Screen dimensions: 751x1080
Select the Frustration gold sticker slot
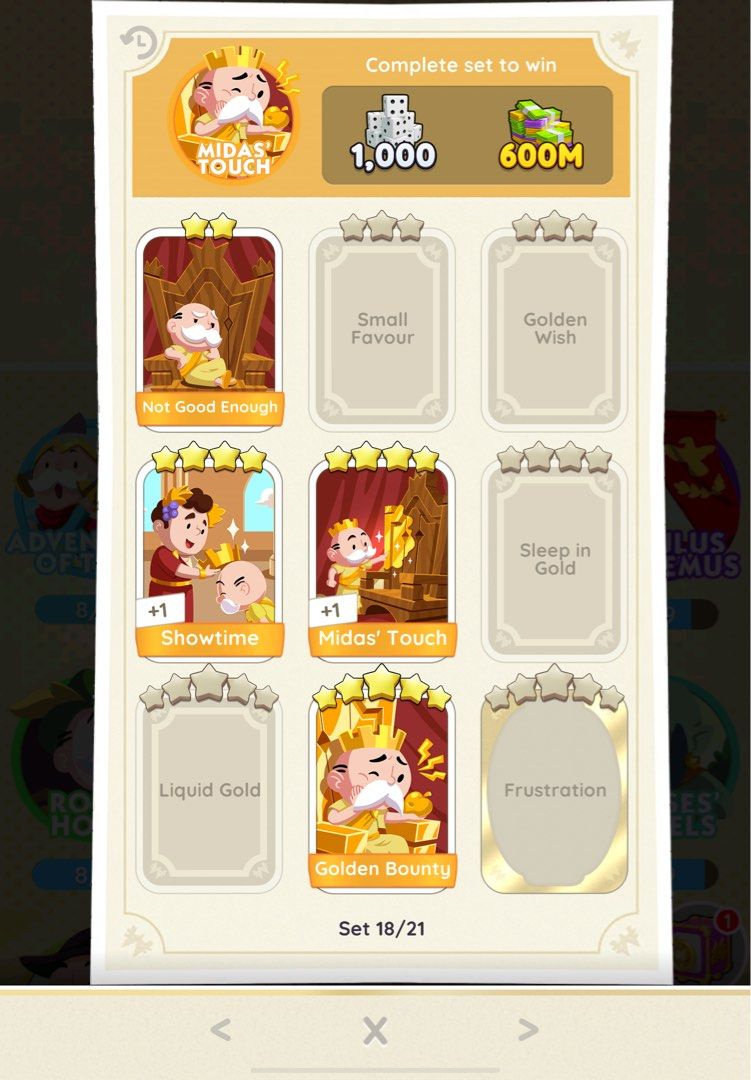pyautogui.click(x=555, y=790)
